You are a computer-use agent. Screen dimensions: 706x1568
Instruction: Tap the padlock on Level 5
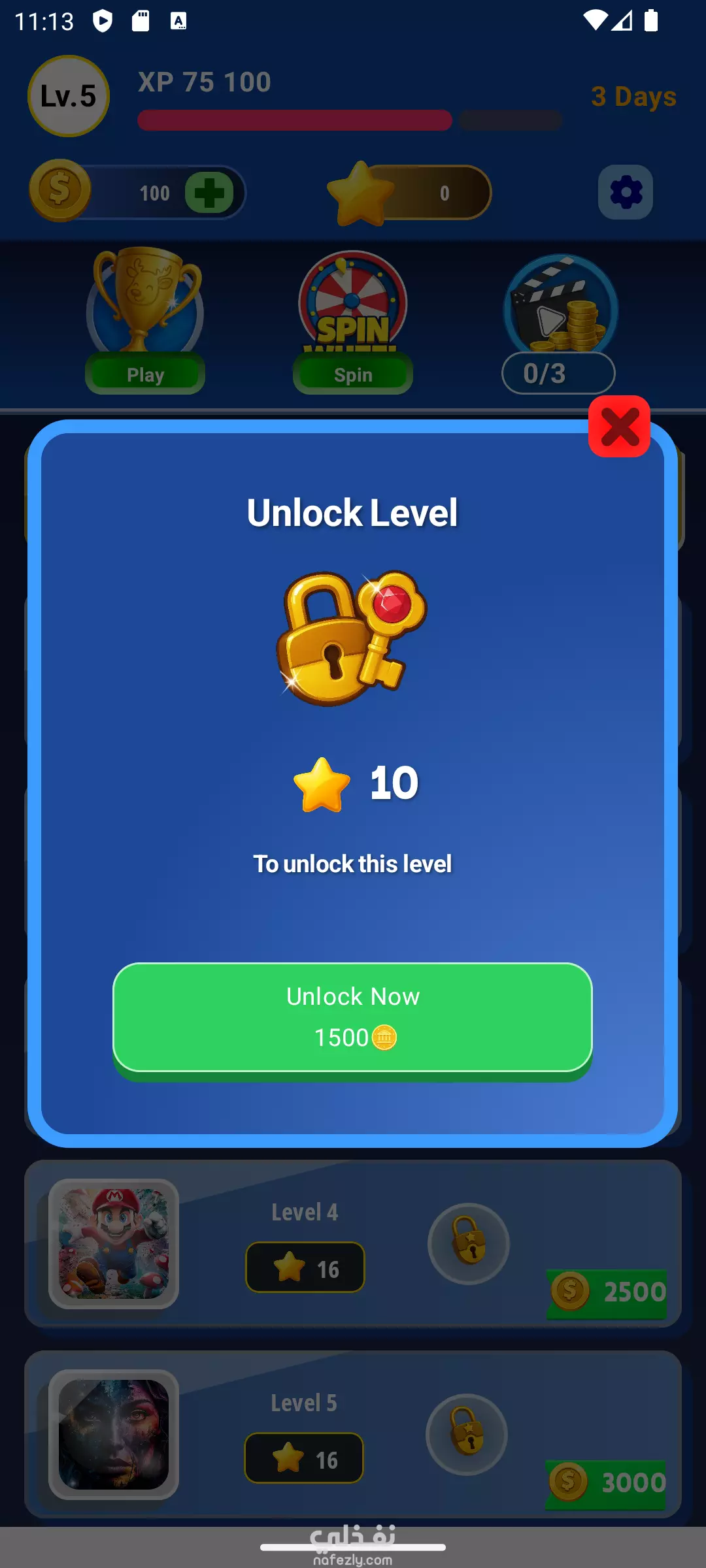[x=467, y=1434]
